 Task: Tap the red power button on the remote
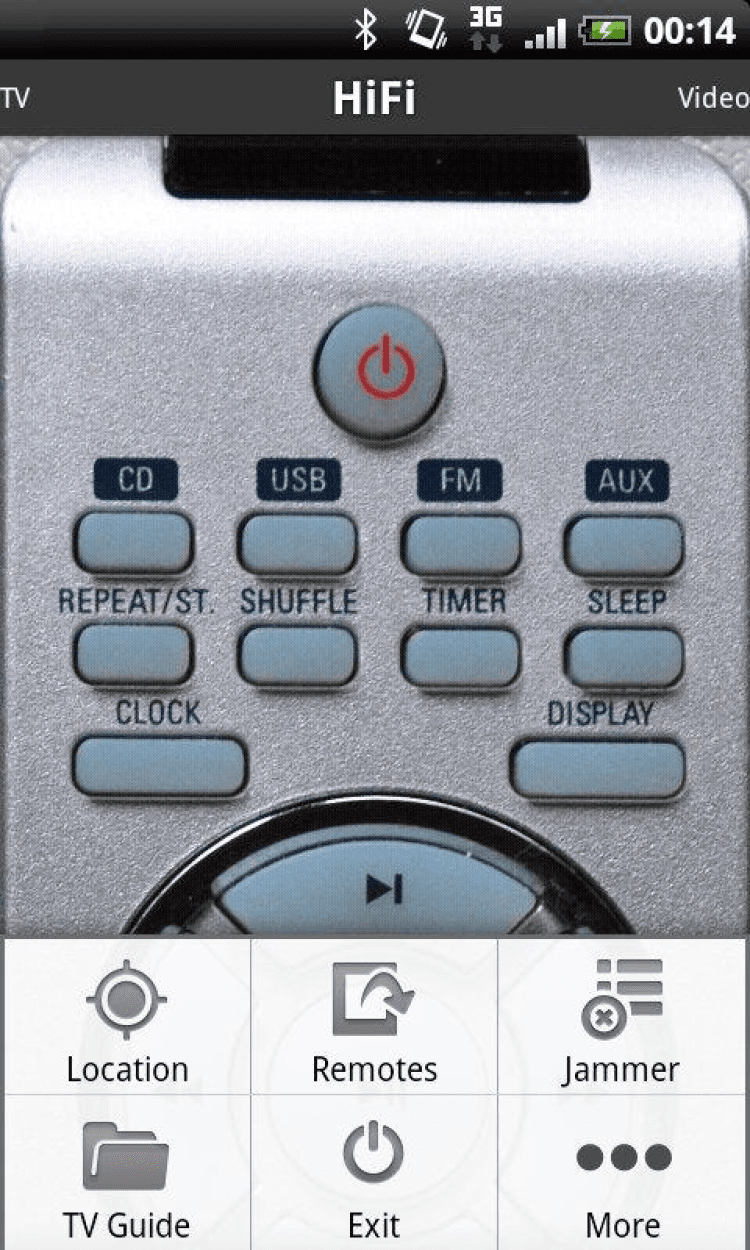click(x=380, y=372)
